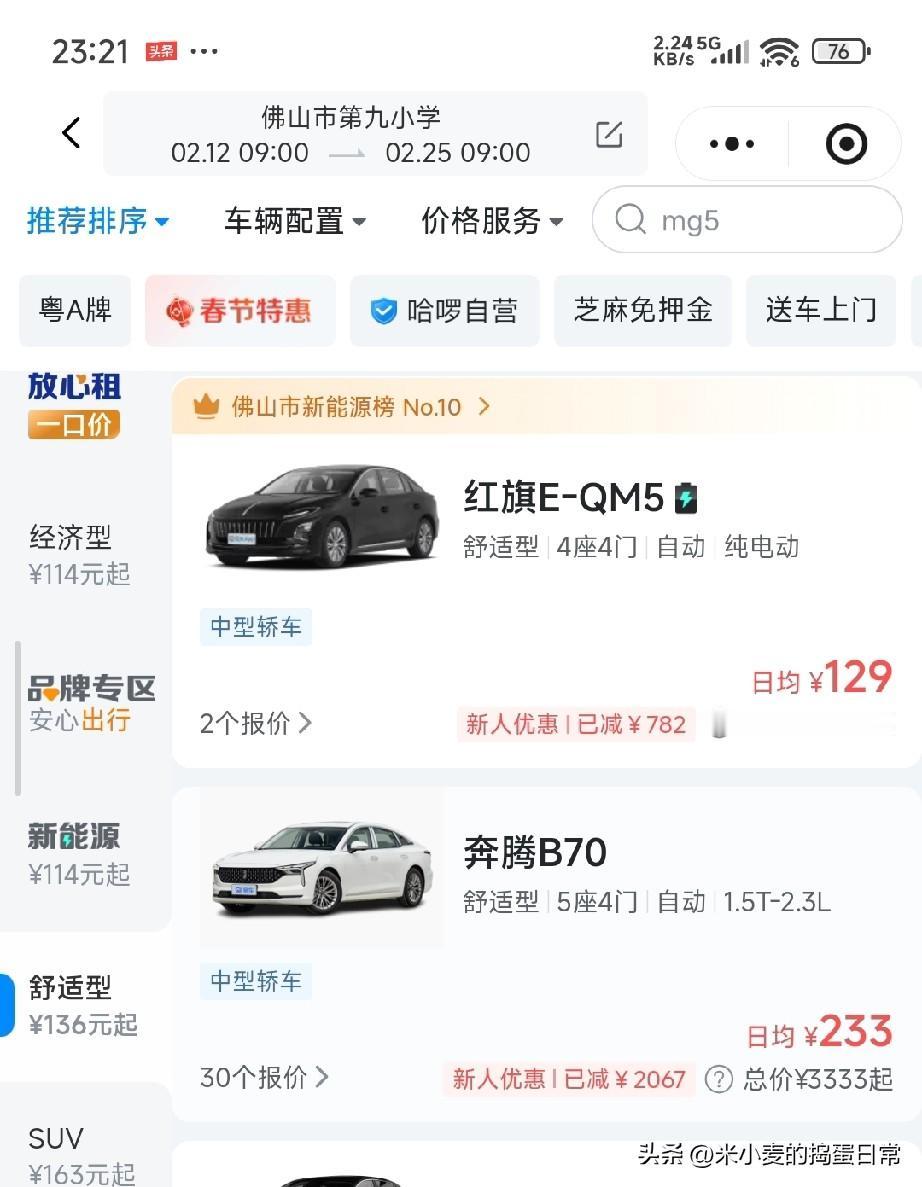
Task: Tap the question mark beside 总价¥3333起
Action: click(718, 1078)
